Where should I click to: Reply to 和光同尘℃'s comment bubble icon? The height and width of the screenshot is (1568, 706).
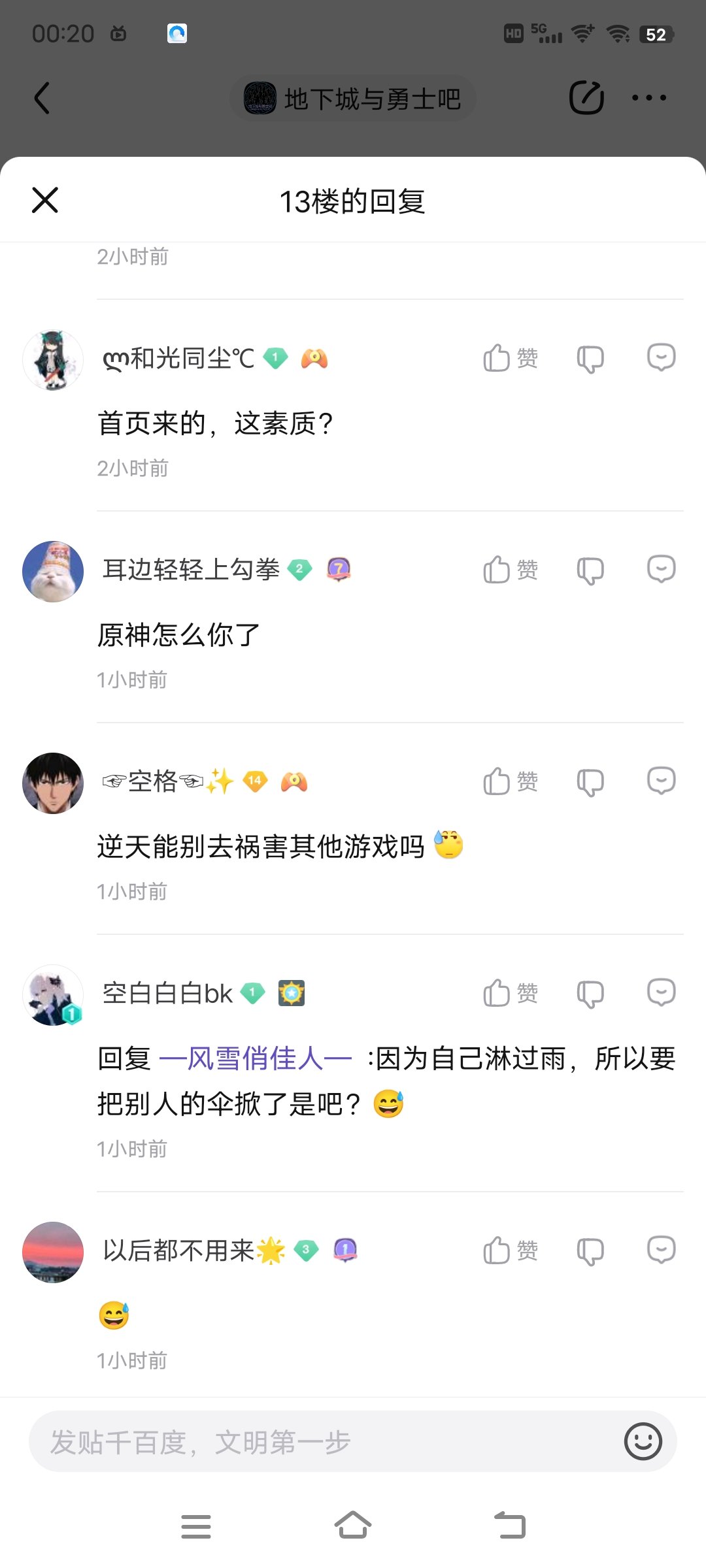[x=661, y=358]
